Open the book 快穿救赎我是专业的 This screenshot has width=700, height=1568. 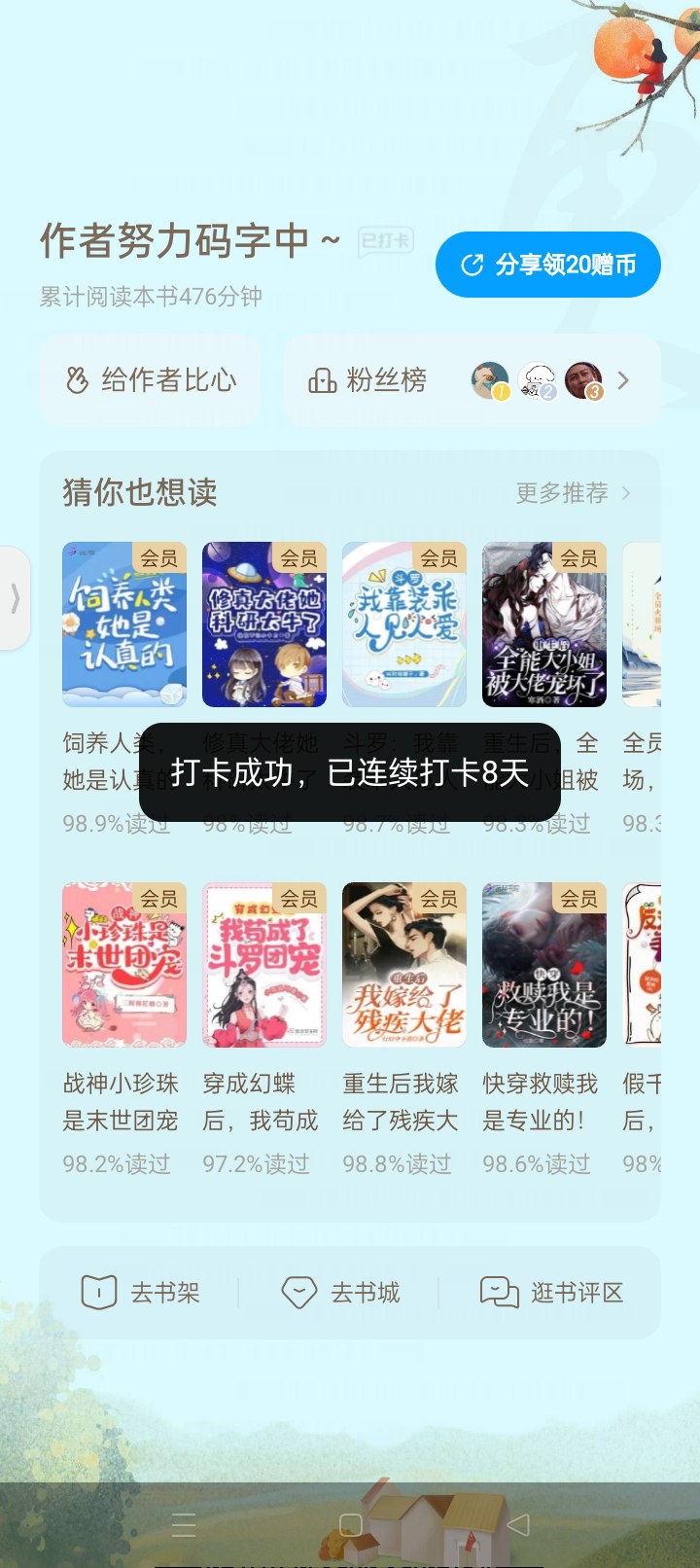coord(544,965)
